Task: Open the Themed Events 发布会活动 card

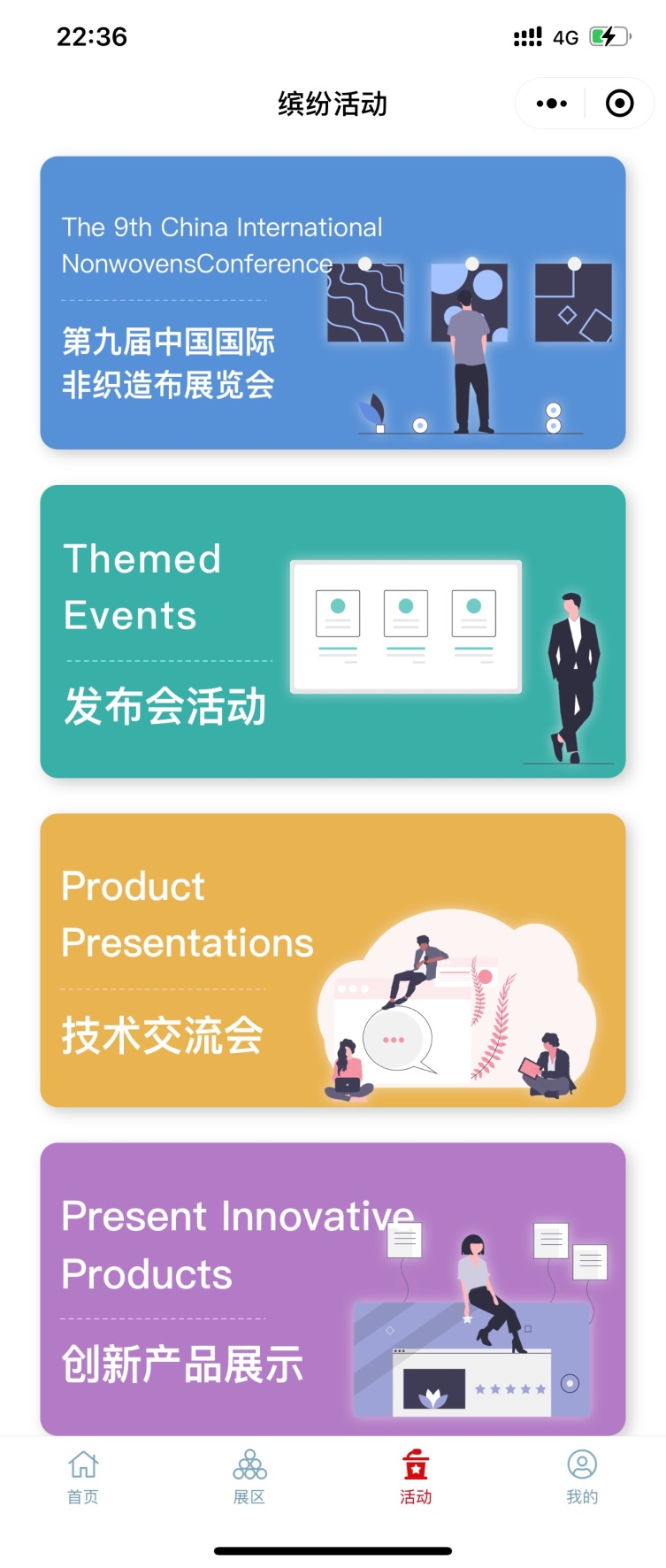Action: tap(333, 631)
